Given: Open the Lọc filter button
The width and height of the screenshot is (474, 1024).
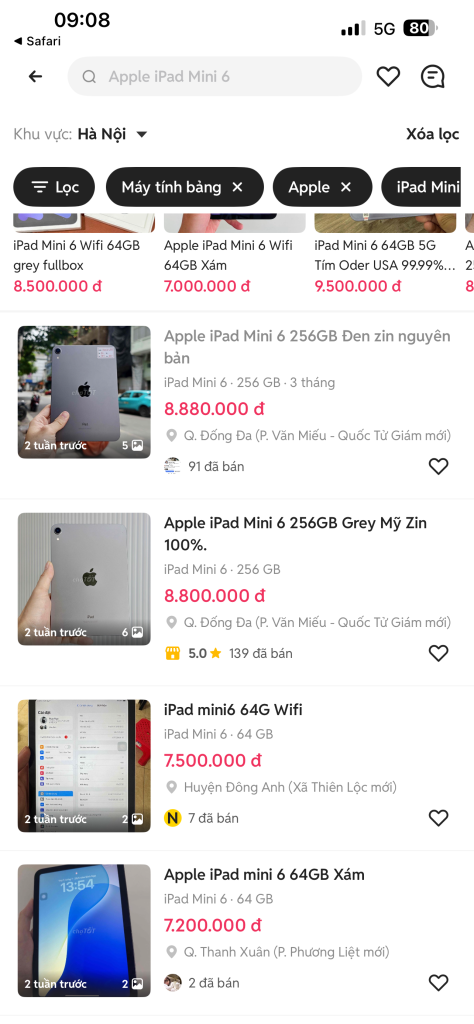Looking at the screenshot, I should [x=54, y=187].
